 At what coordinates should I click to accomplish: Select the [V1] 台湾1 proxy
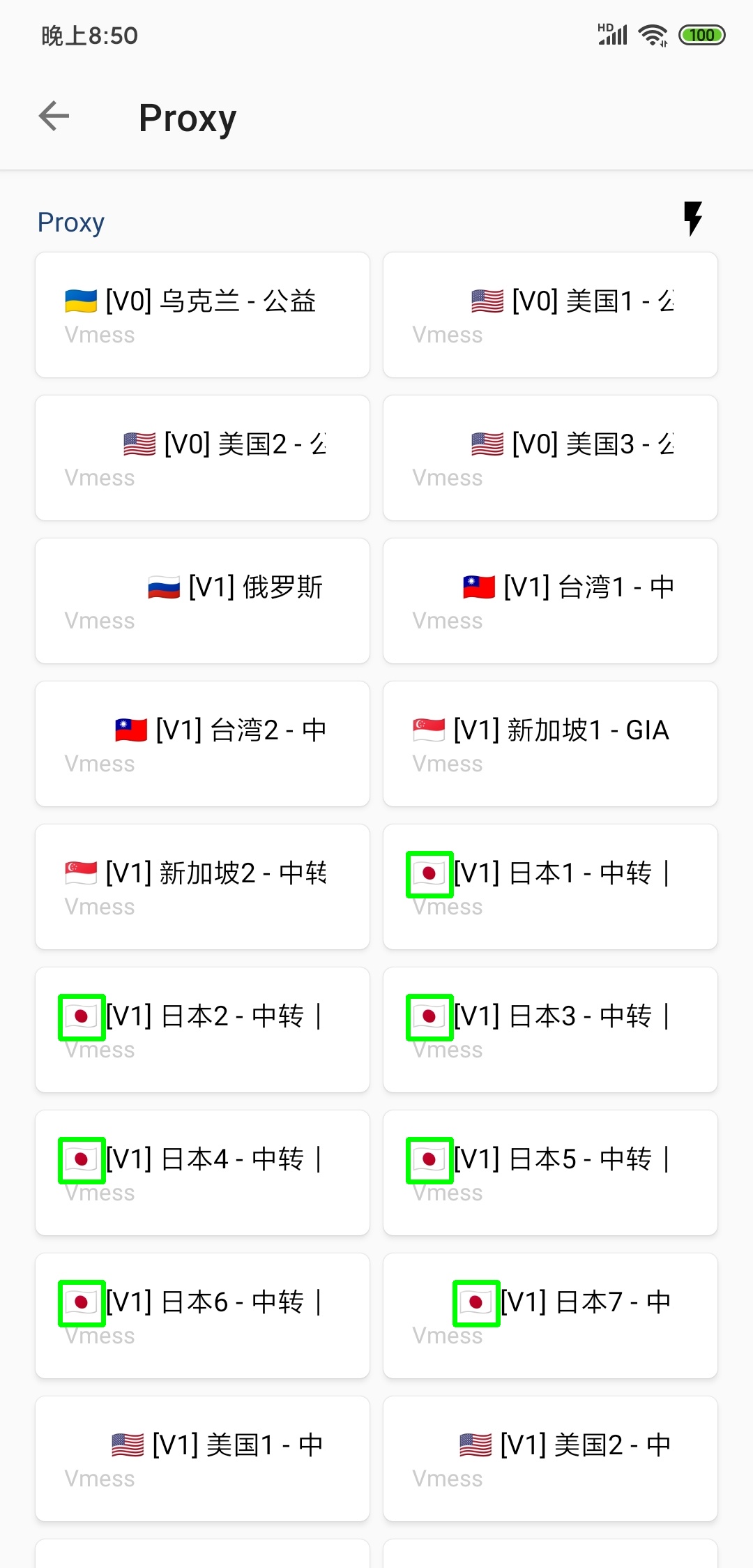[x=550, y=601]
